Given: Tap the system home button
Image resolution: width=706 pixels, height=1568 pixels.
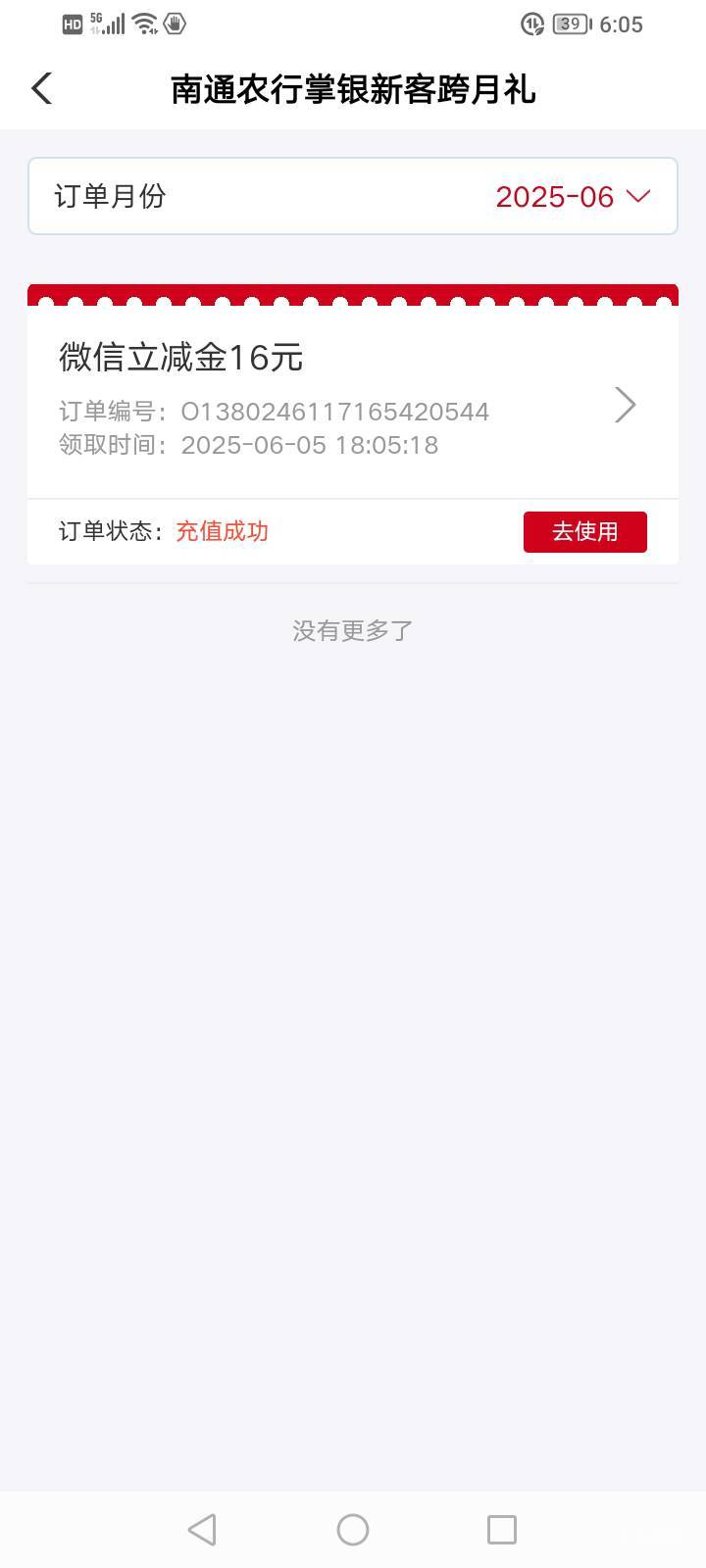Looking at the screenshot, I should 353,1529.
